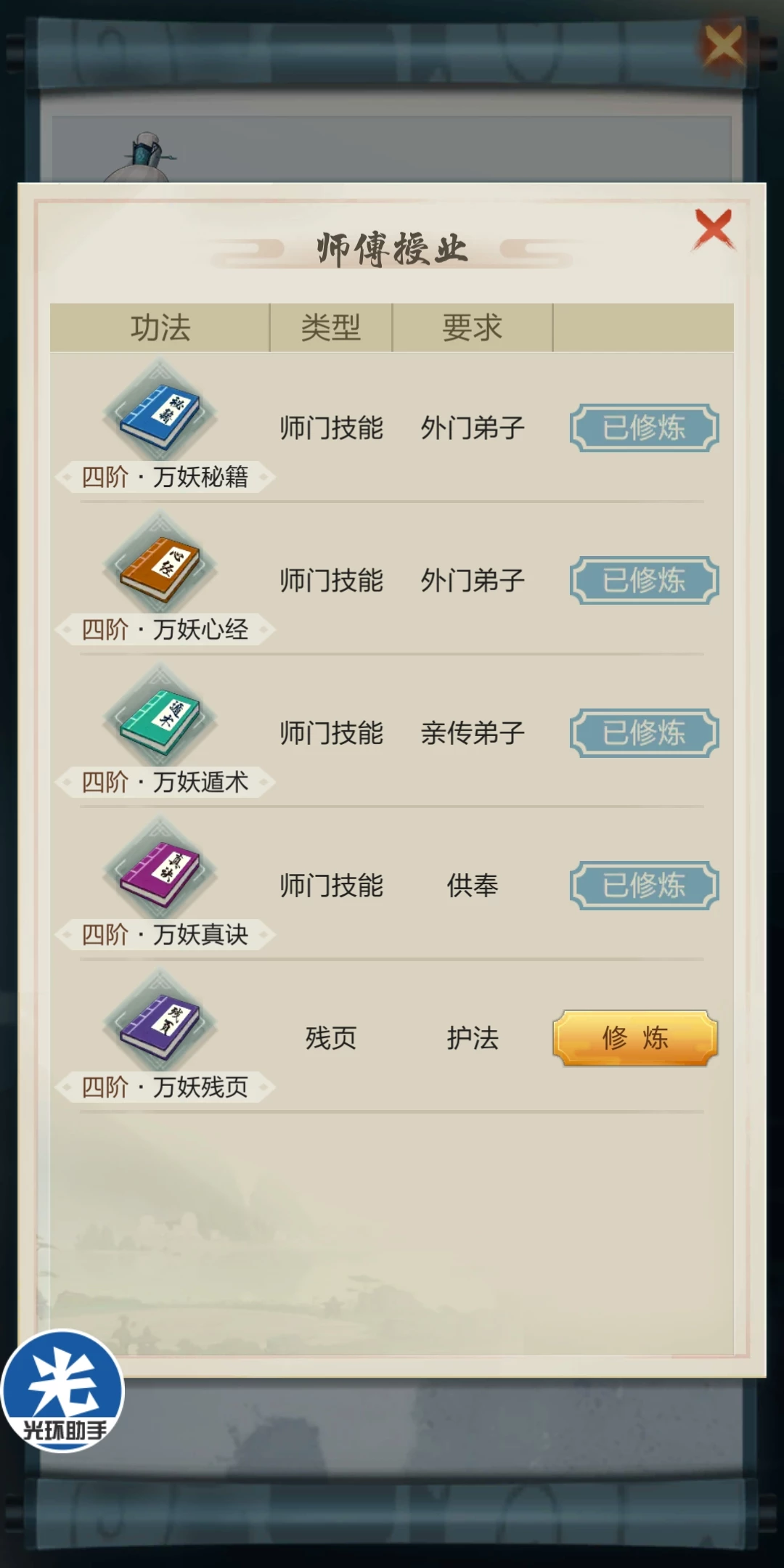Tap 修炼 button for 万妖残页

pyautogui.click(x=635, y=1038)
